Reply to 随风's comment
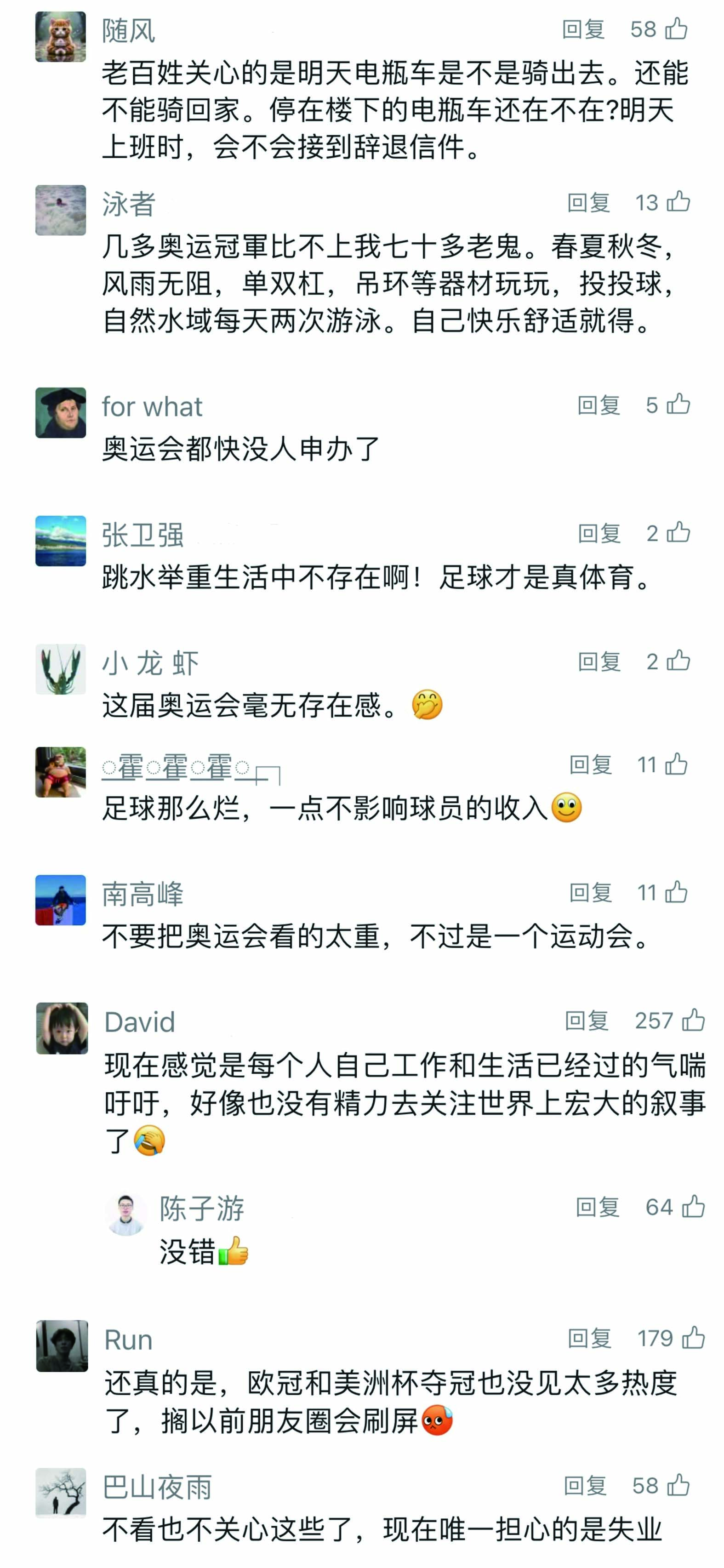Screen dimensions: 724x1568 [583, 29]
